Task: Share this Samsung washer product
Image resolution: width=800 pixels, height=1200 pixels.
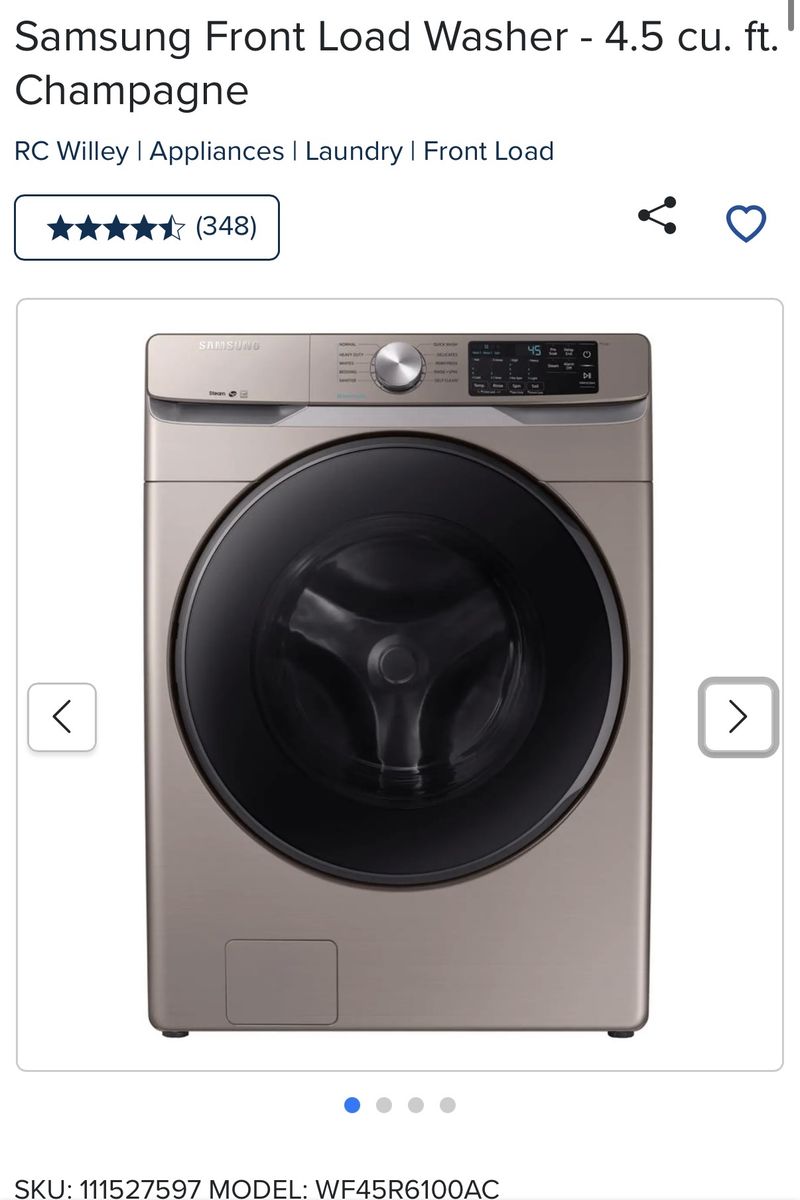Action: [657, 216]
